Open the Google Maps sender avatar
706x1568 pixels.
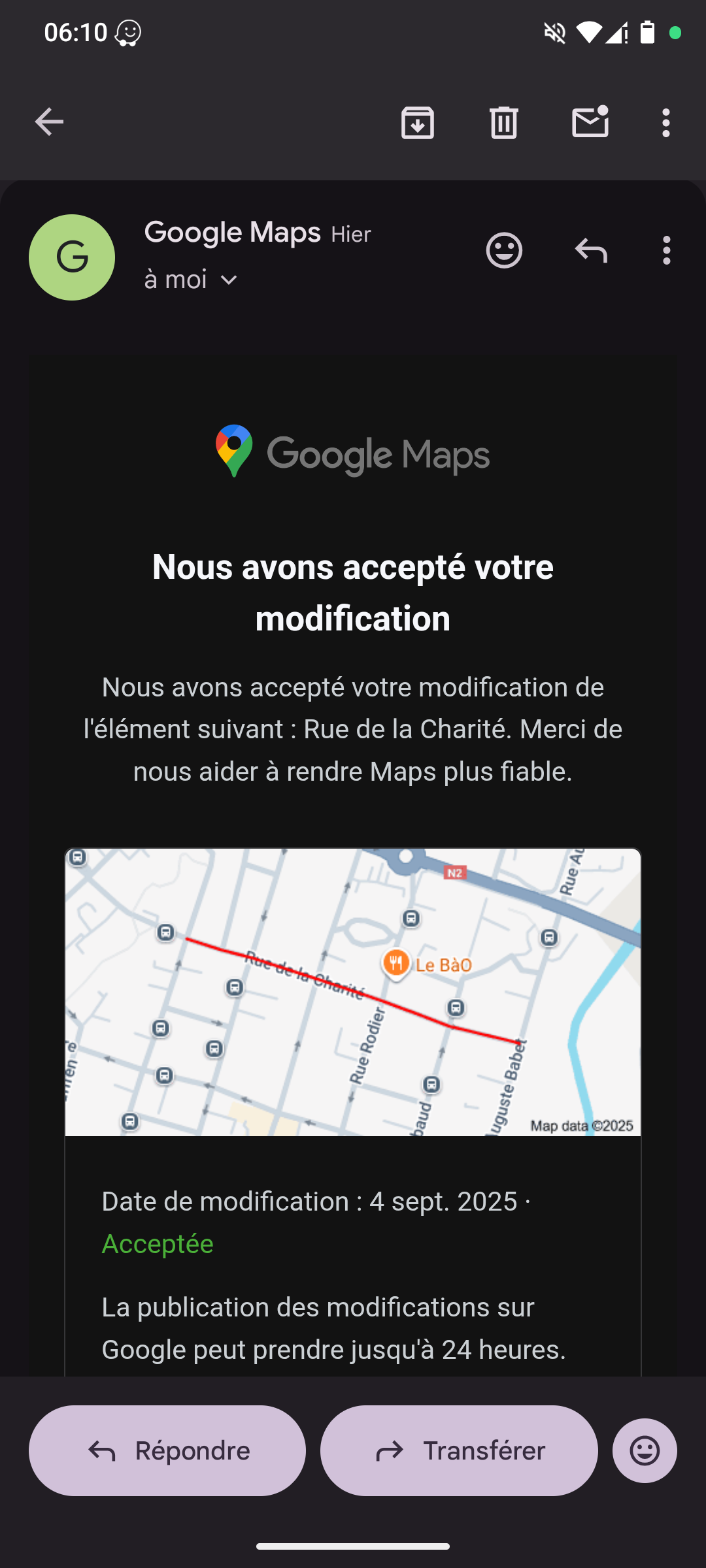(72, 257)
